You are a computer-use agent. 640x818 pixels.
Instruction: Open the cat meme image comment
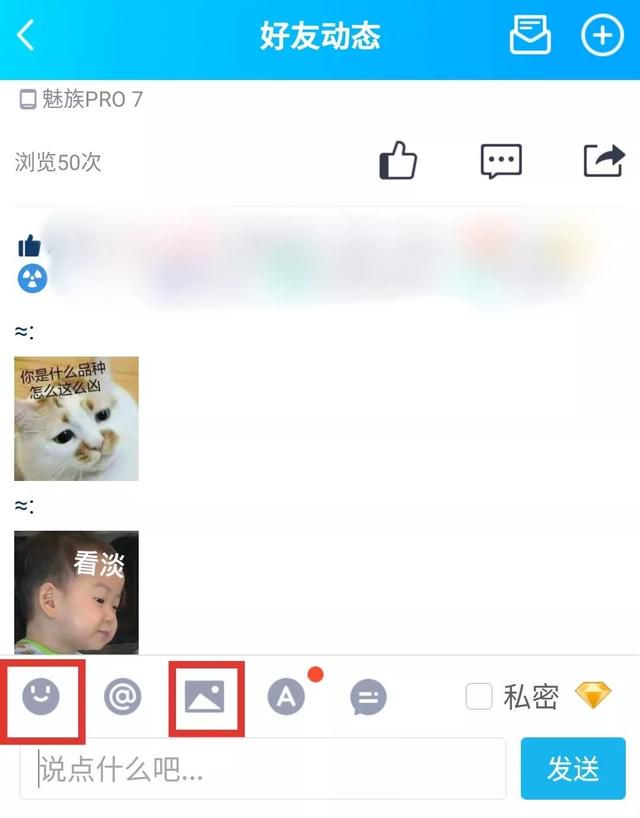pos(77,418)
